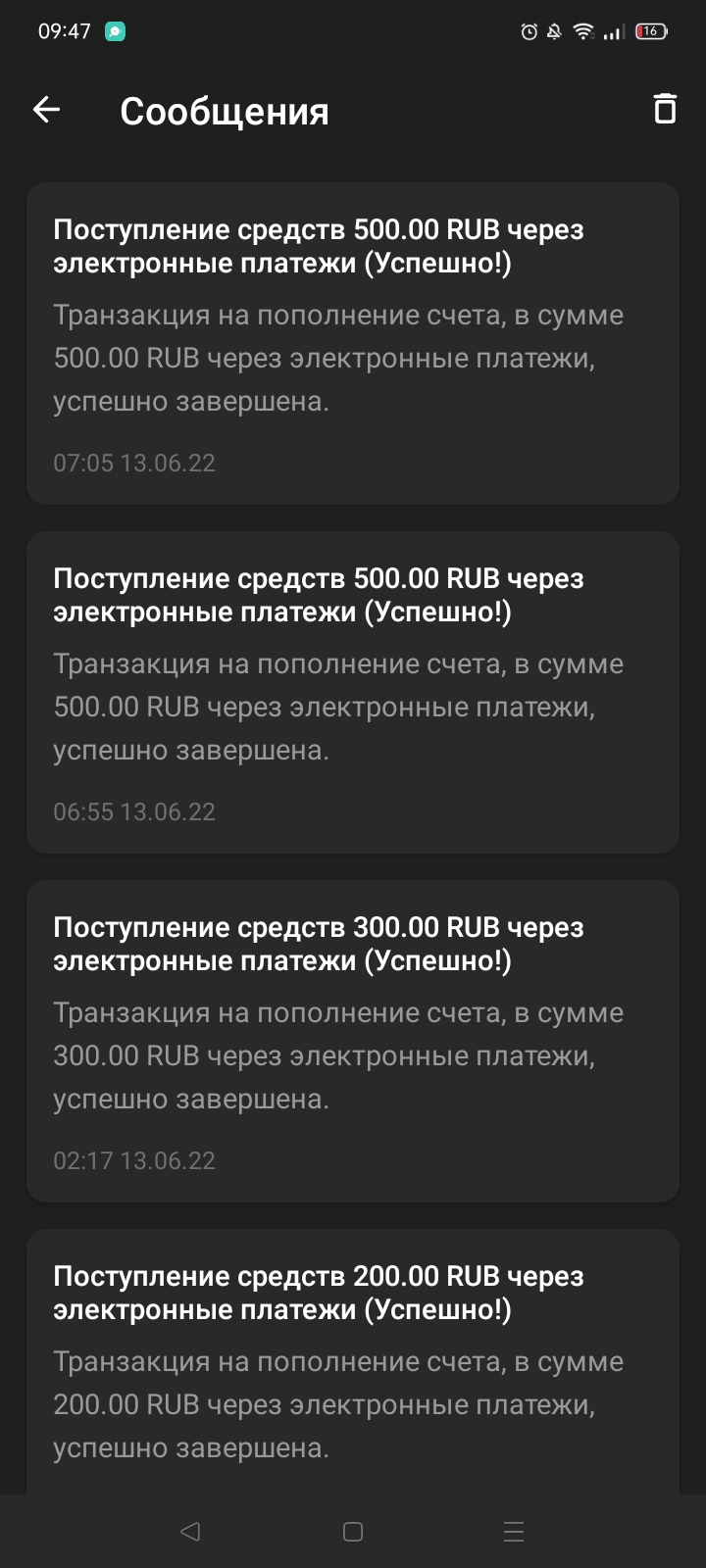Open the 500.00 RUB message from 07:05
Viewport: 706px width, 1568px height.
353,343
